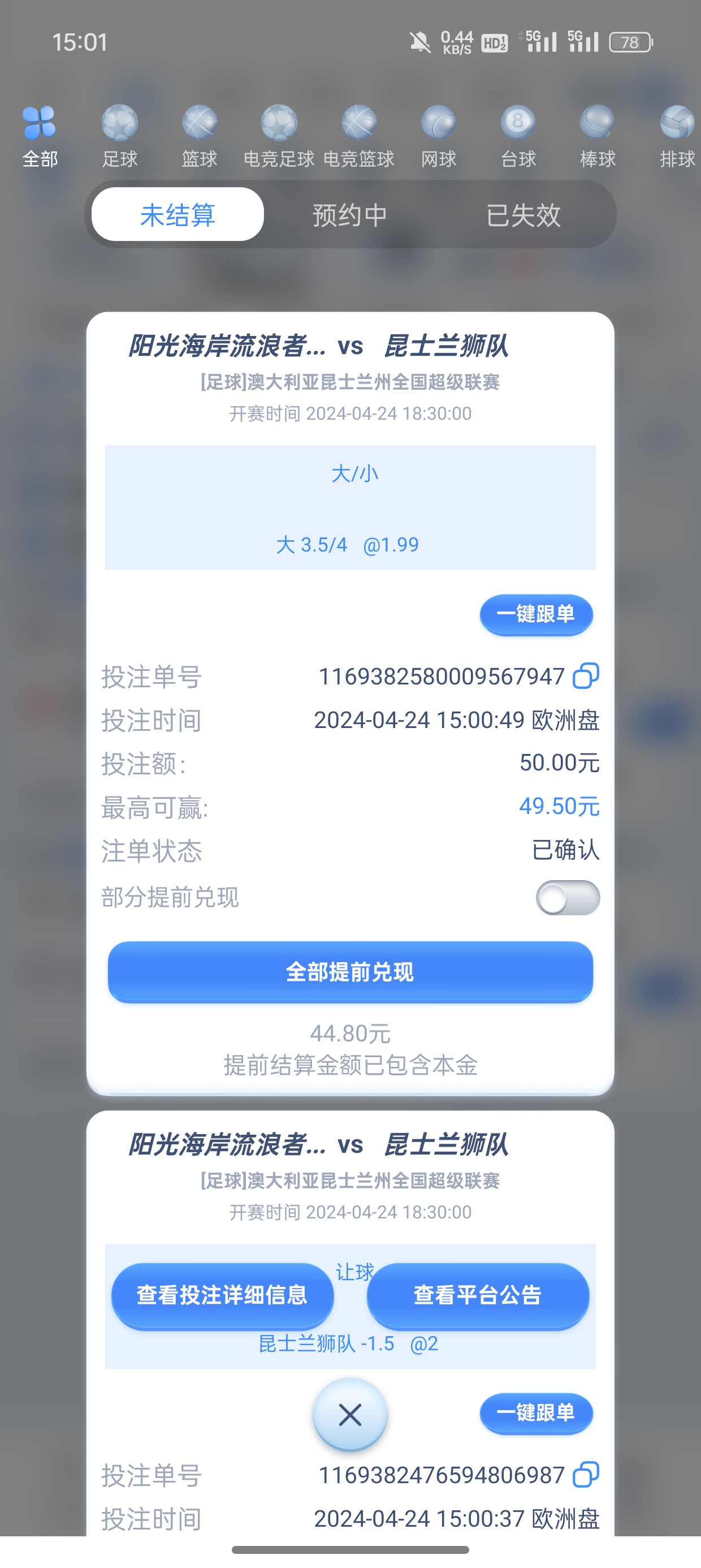Screen dimensions: 701x1568
Task: Dismiss the floating buttons with X
Action: 350,1415
